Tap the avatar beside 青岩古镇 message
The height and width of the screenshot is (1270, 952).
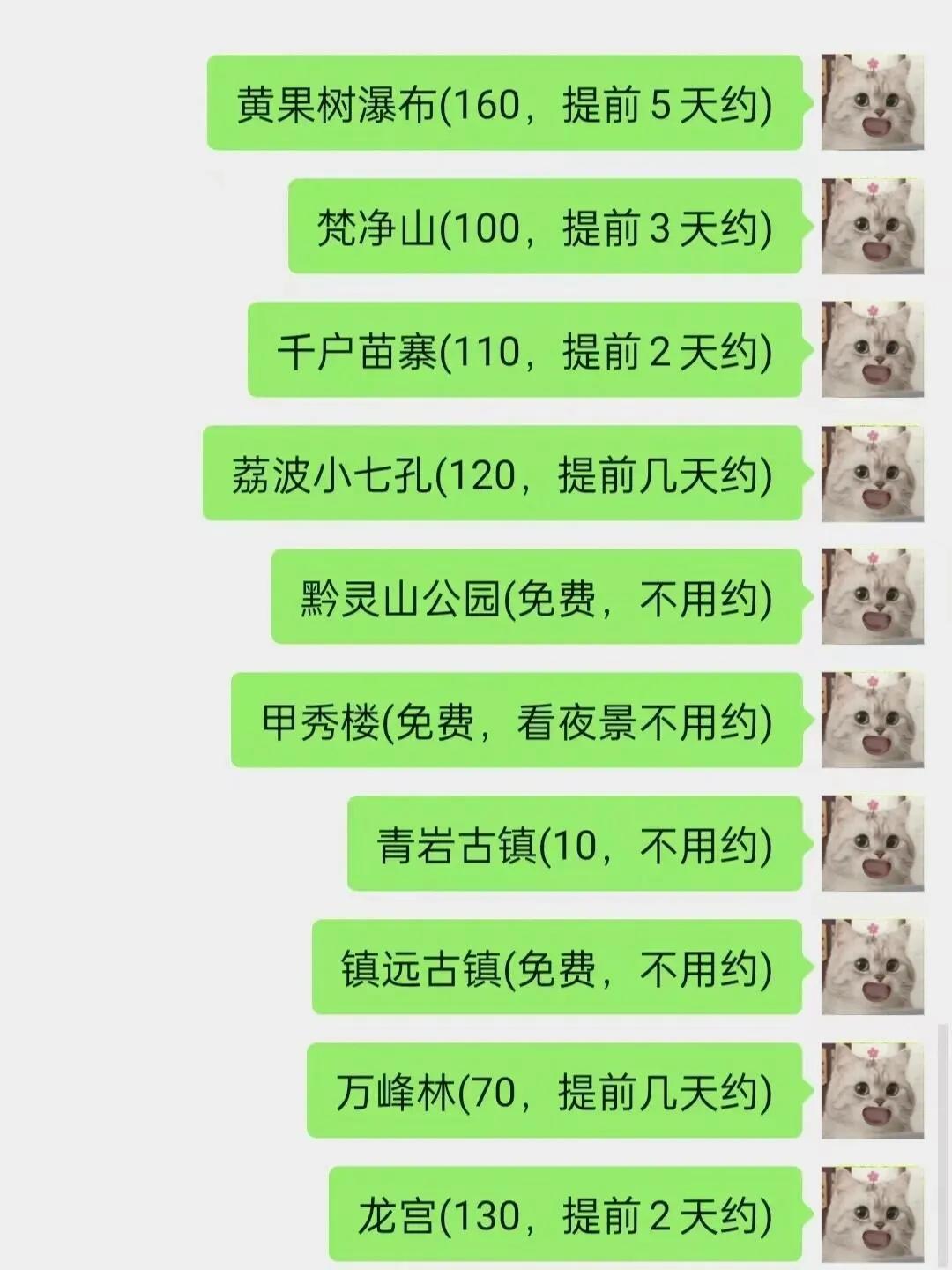click(x=872, y=843)
